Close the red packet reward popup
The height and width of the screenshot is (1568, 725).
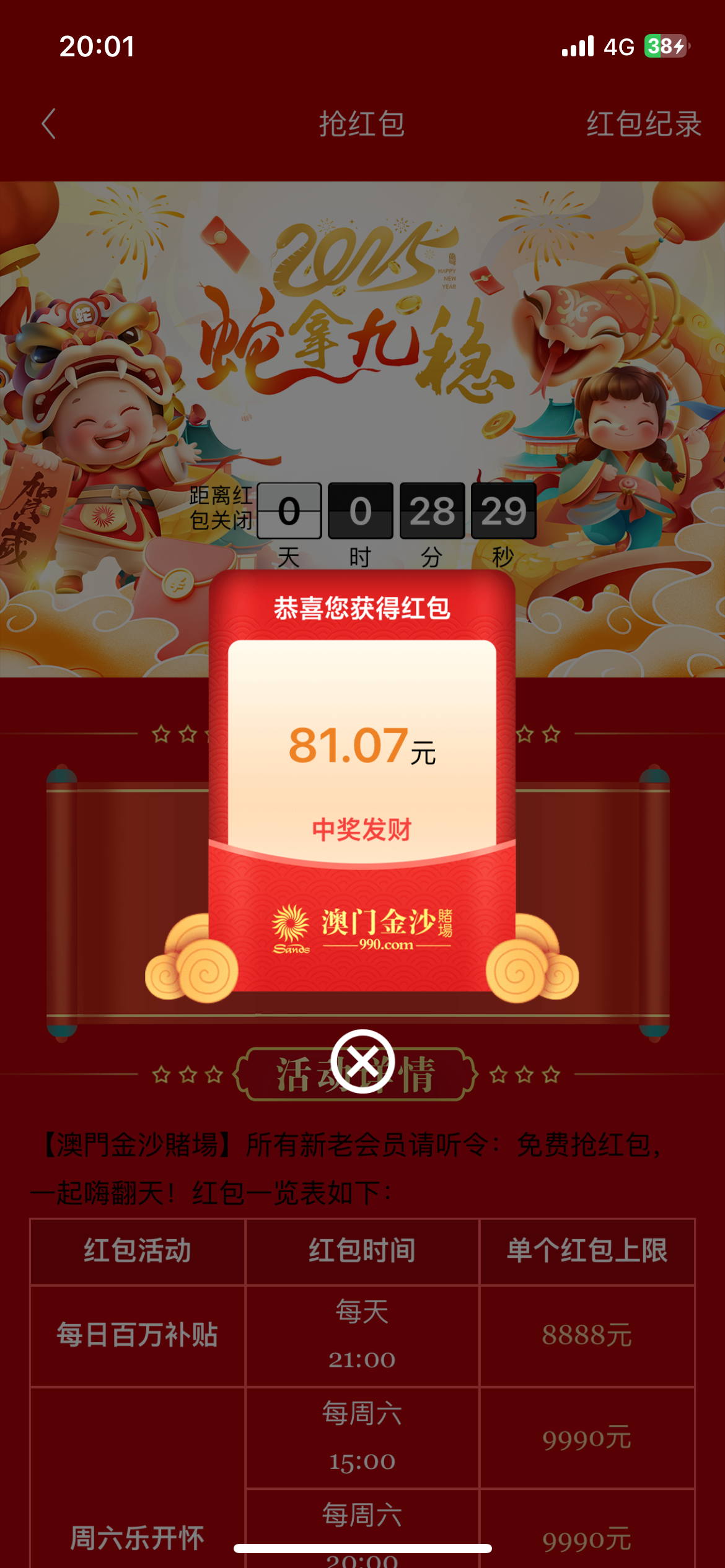tap(362, 1061)
